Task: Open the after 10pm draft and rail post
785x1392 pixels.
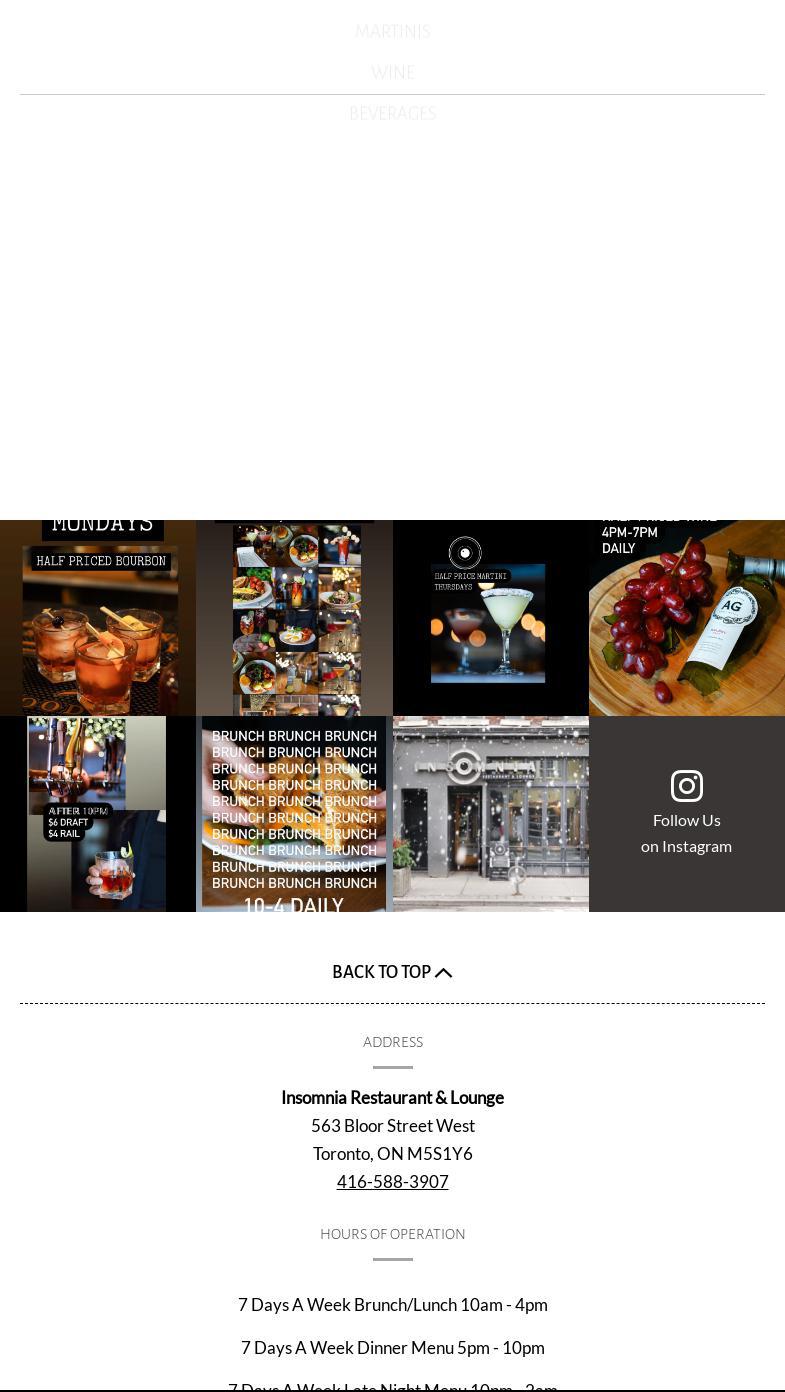Action: click(x=98, y=813)
